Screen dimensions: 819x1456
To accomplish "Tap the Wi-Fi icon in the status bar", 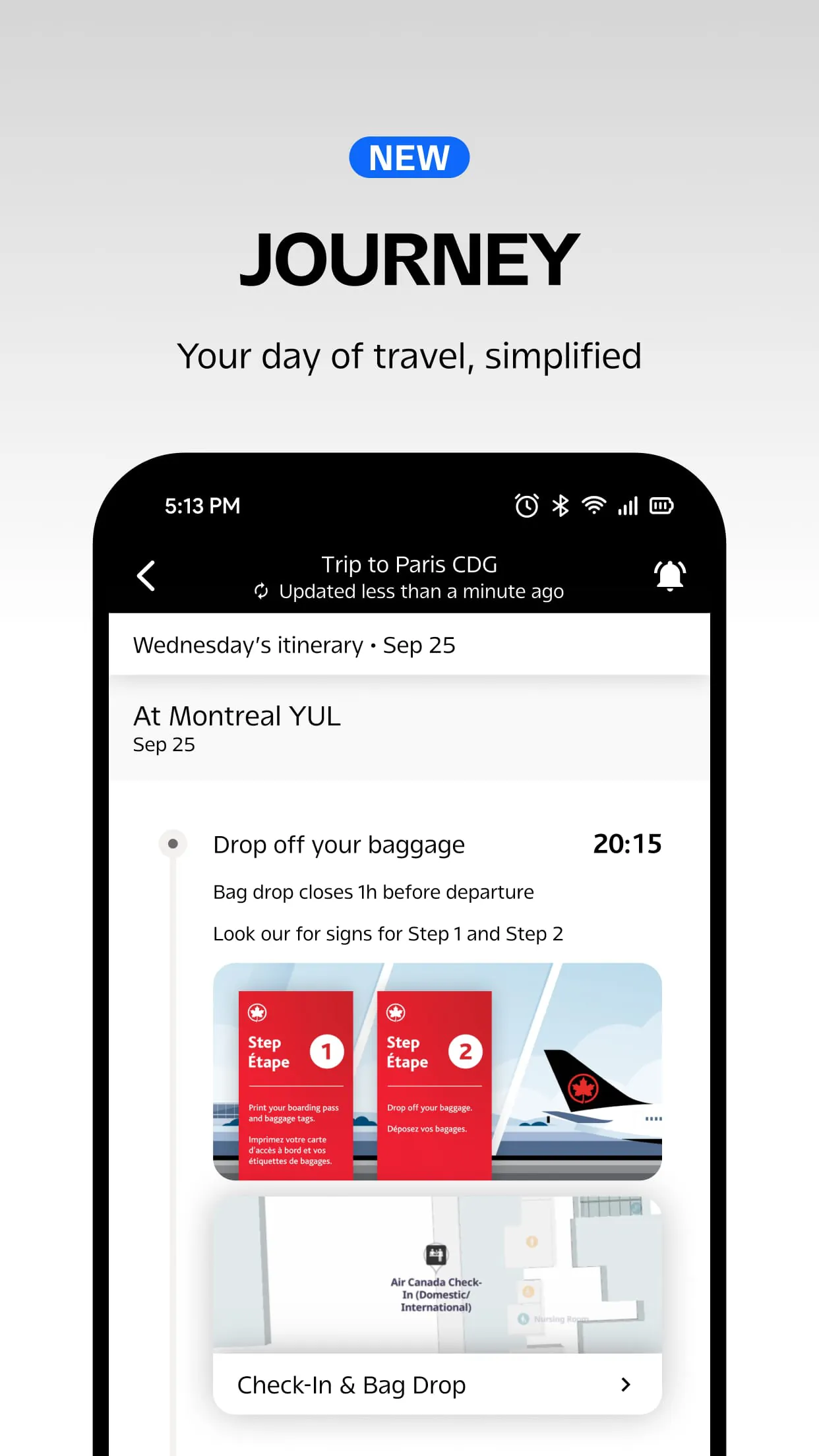I will (594, 505).
